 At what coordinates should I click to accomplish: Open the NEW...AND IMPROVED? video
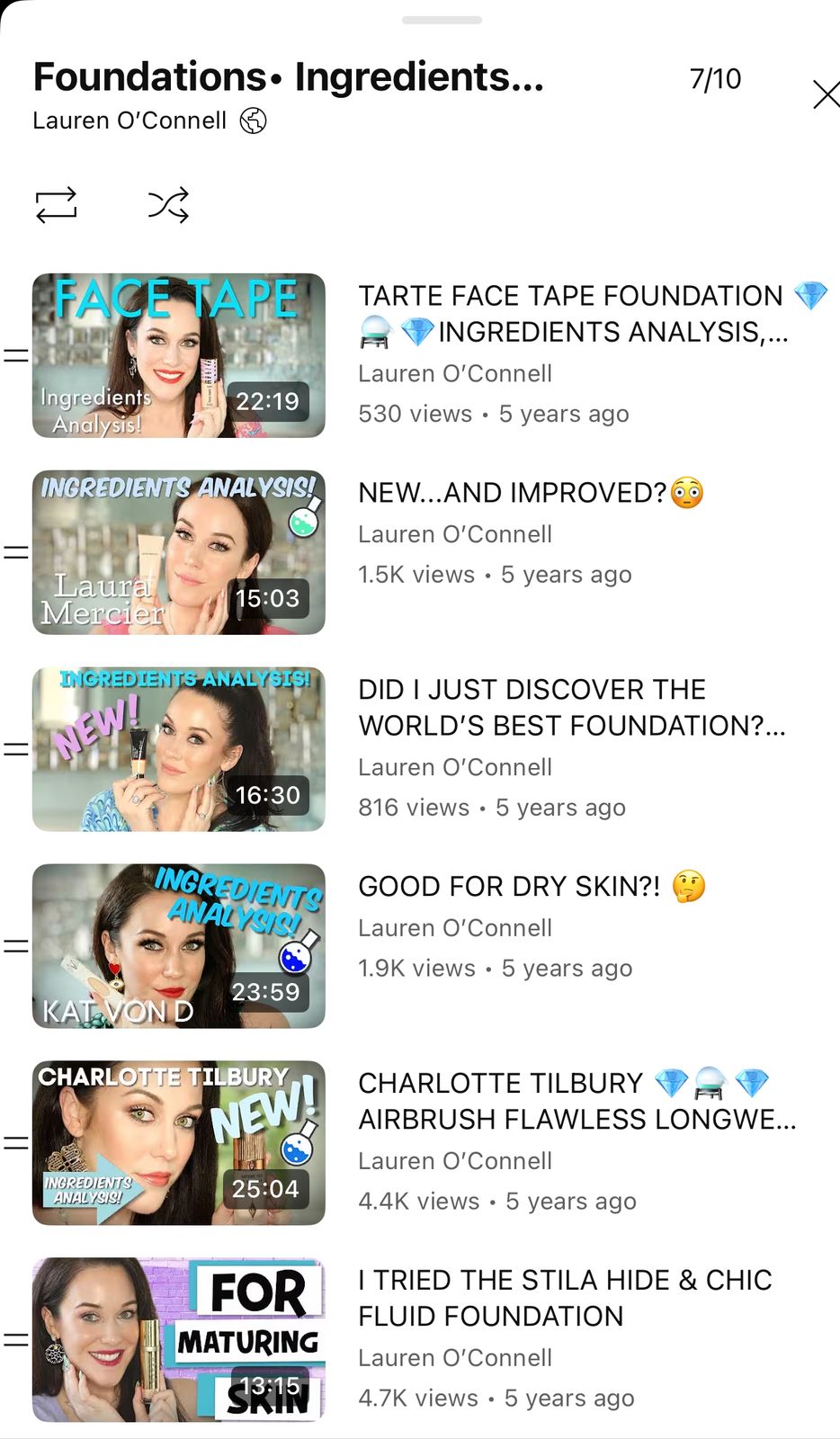click(179, 552)
